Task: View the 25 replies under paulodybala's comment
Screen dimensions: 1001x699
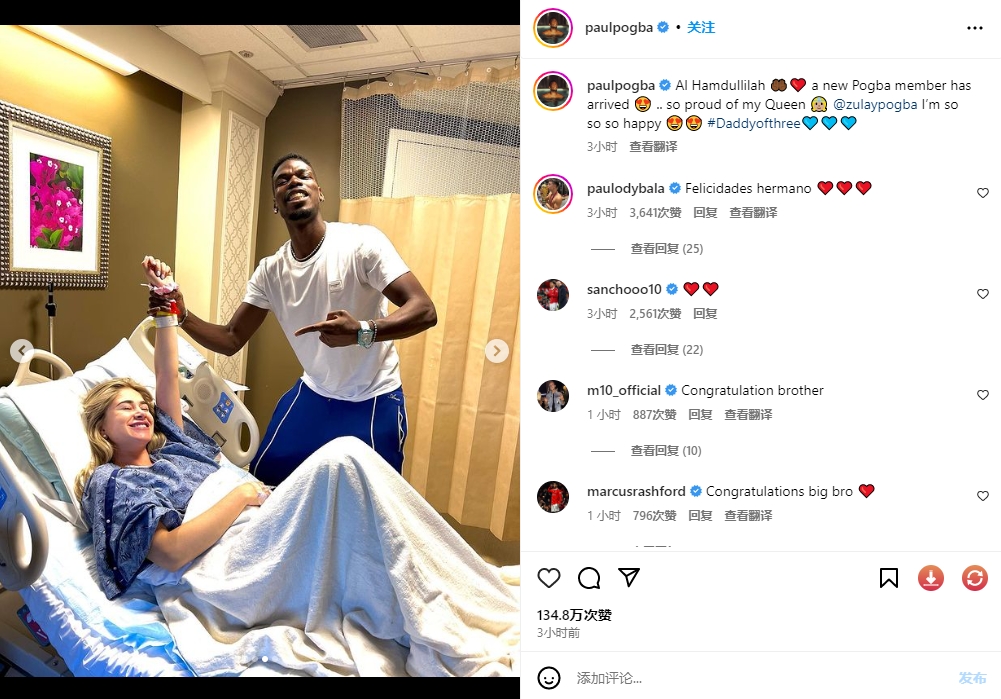Action: tap(666, 249)
